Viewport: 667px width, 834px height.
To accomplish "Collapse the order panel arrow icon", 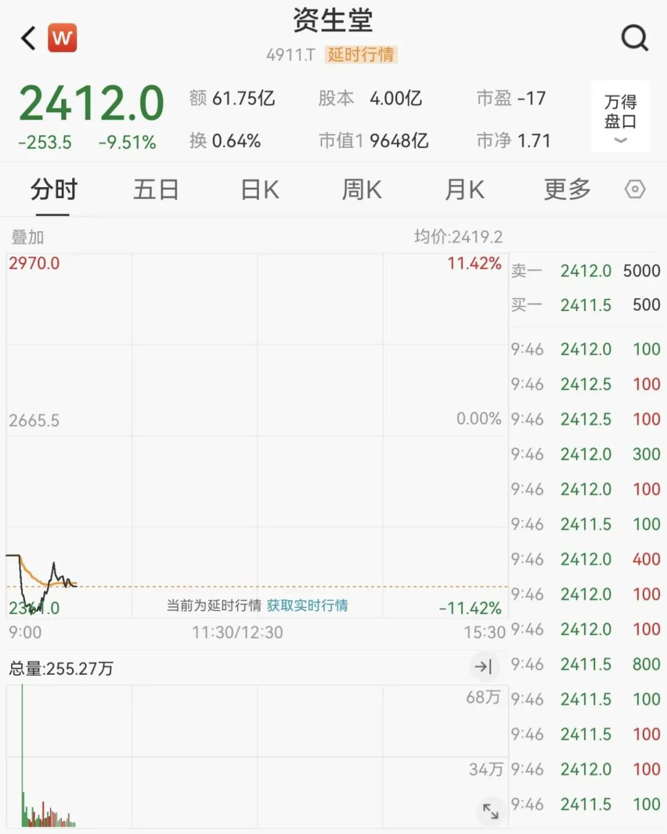I will point(483,667).
